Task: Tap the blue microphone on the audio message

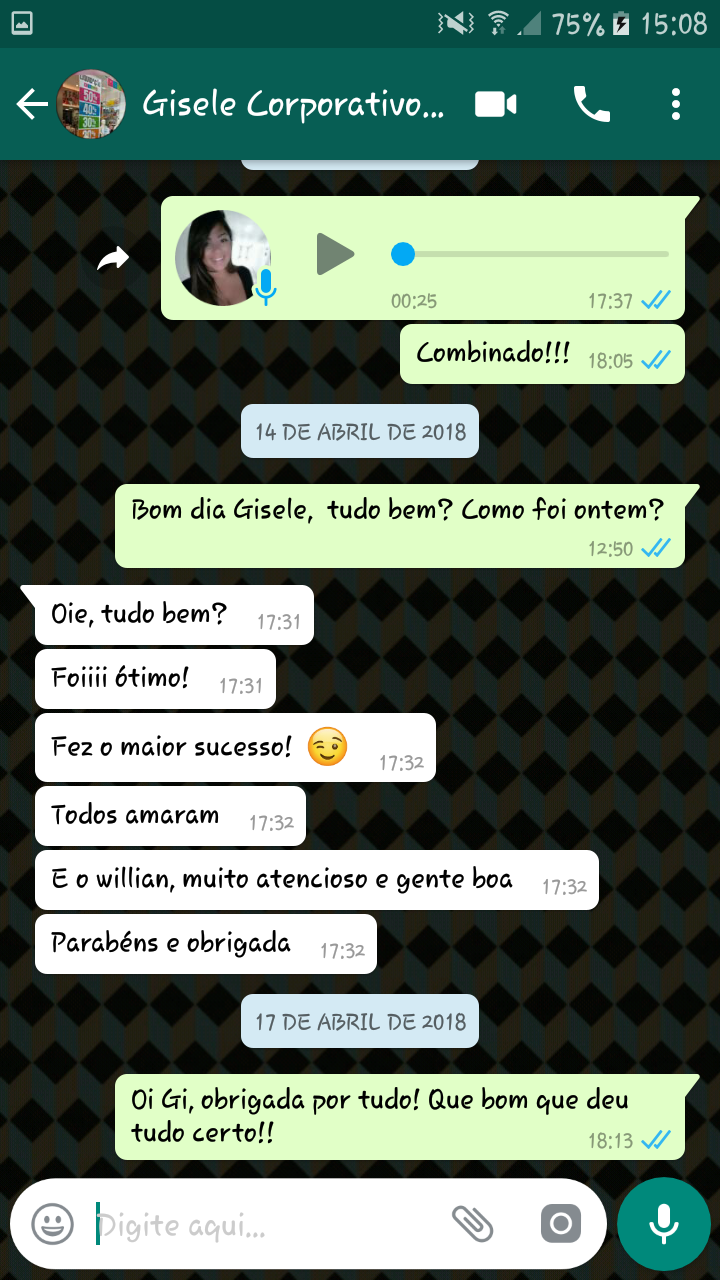Action: pos(264,290)
